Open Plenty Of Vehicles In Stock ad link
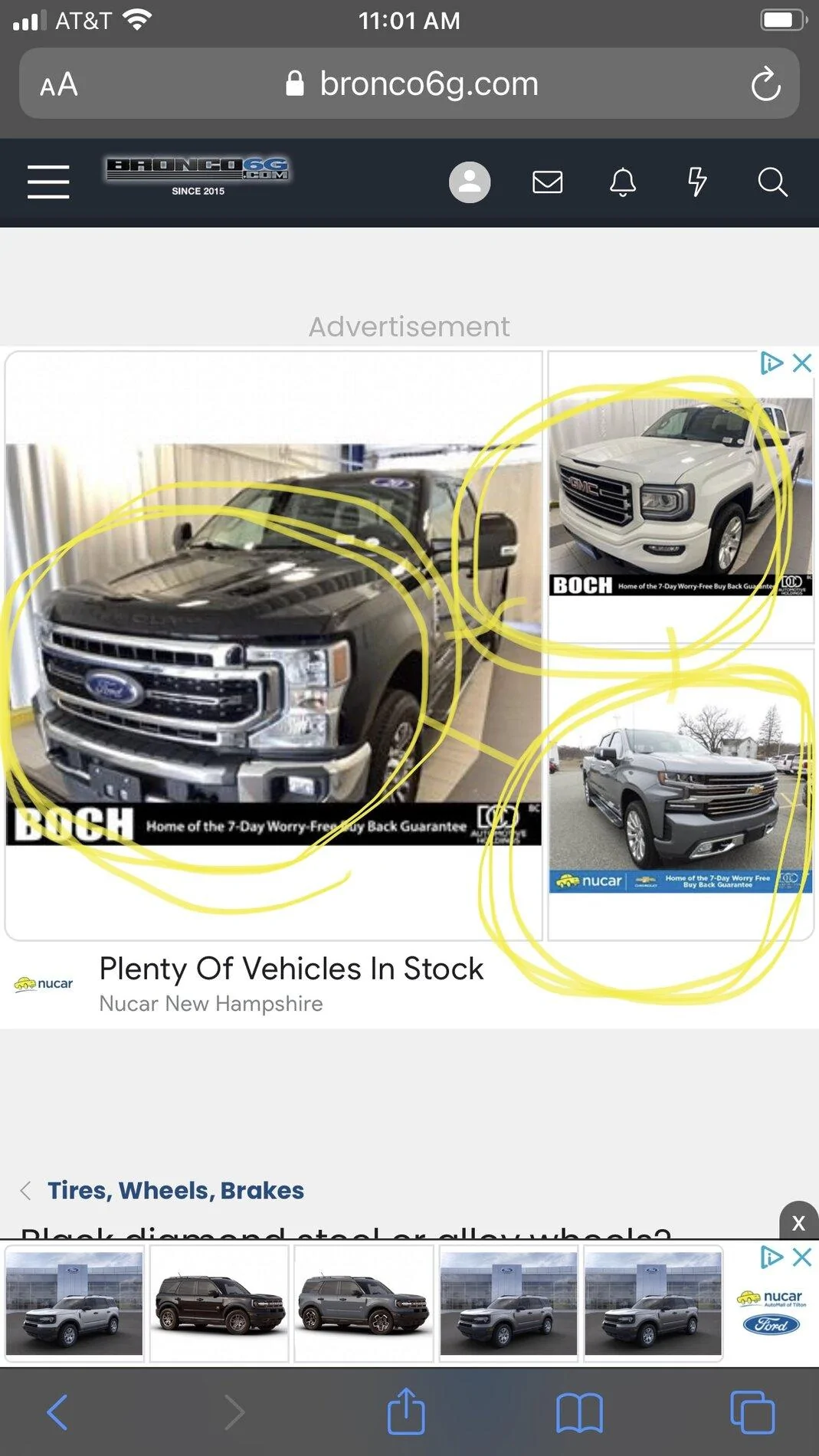Viewport: 819px width, 1456px height. [x=291, y=969]
